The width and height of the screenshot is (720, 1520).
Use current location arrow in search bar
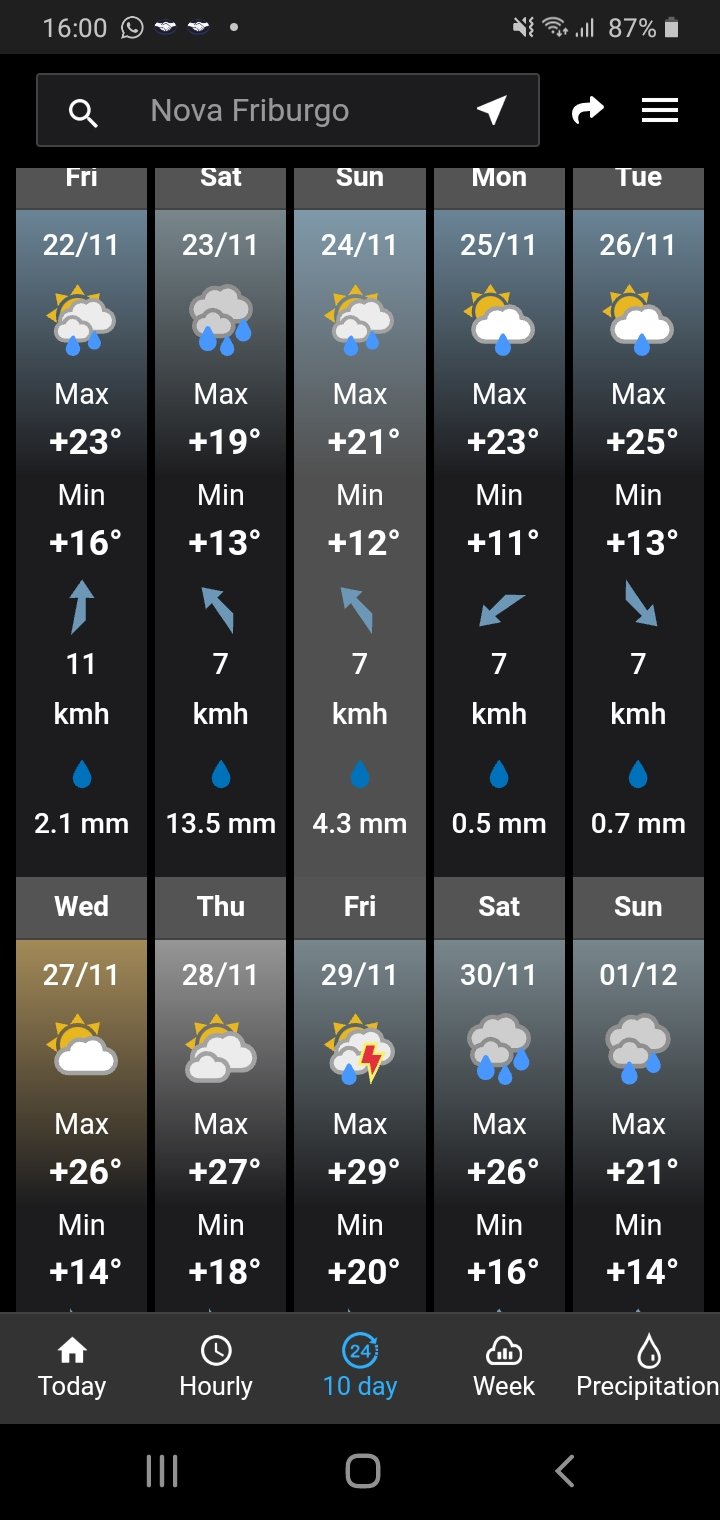[491, 110]
